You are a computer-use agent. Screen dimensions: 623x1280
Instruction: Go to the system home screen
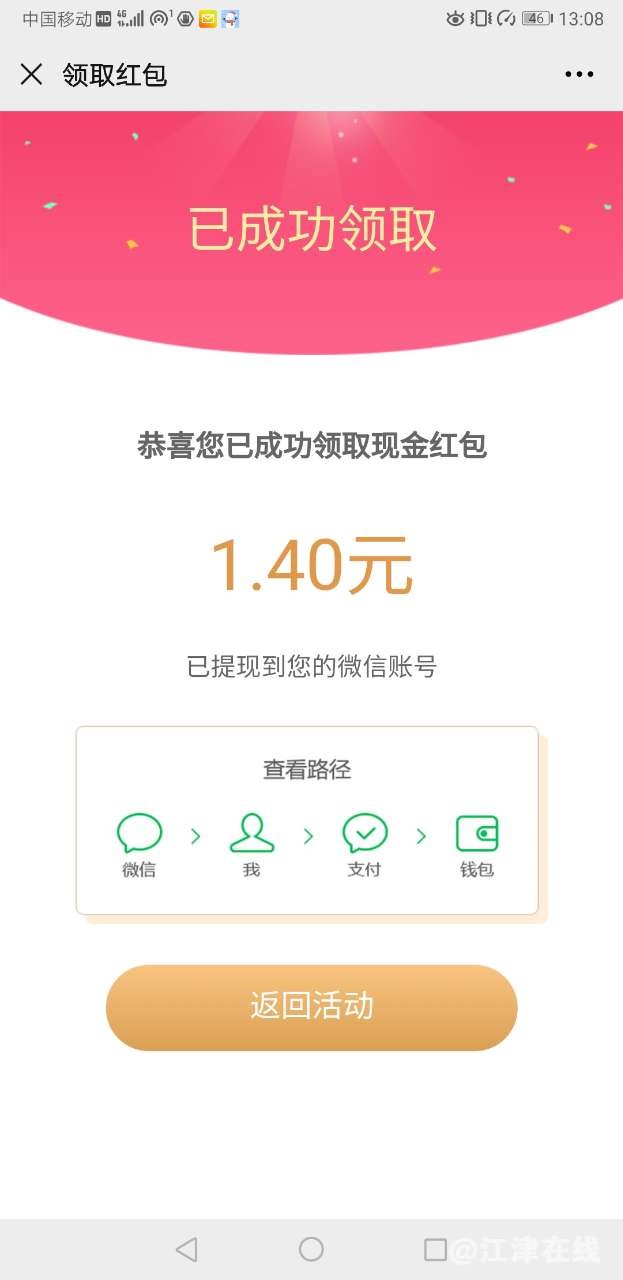(x=311, y=1249)
